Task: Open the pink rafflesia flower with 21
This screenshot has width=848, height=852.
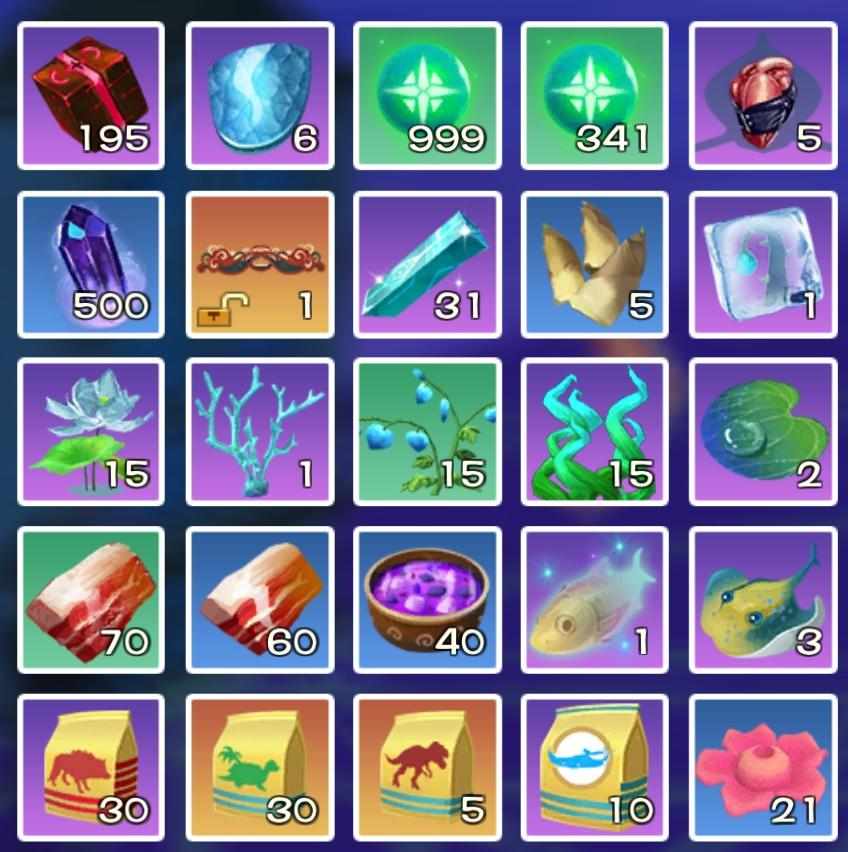Action: coord(763,768)
